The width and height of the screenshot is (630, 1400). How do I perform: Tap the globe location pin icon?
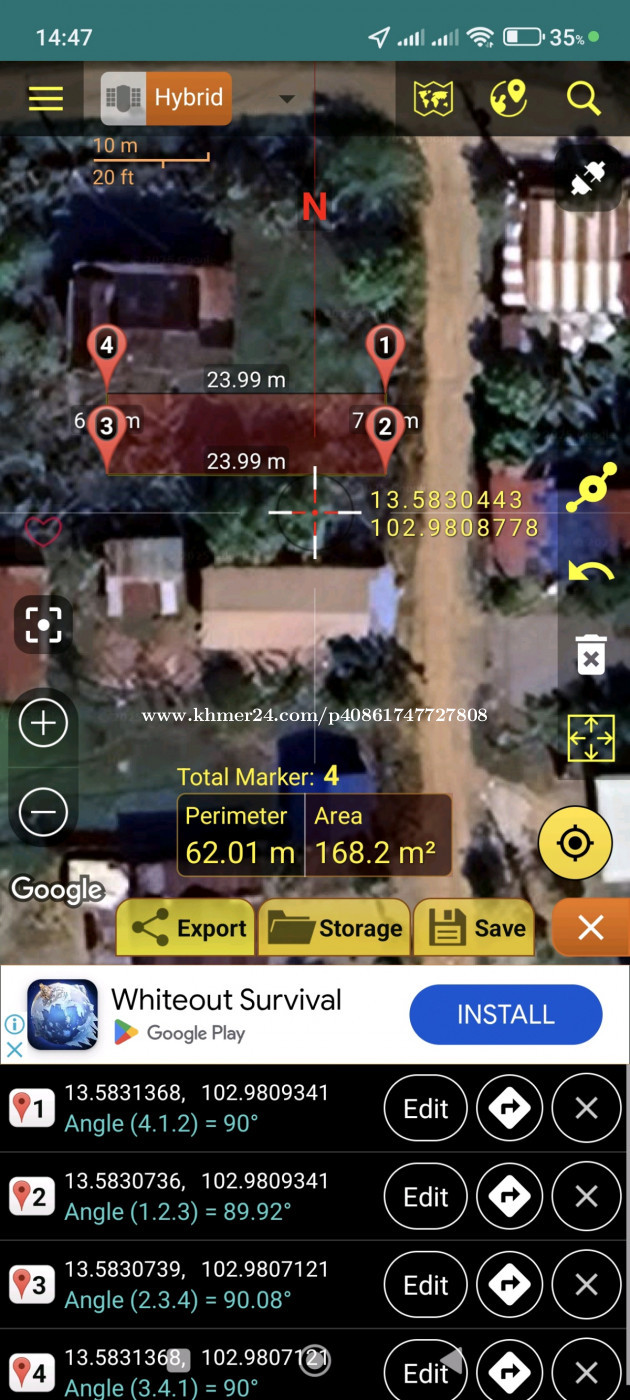click(509, 98)
